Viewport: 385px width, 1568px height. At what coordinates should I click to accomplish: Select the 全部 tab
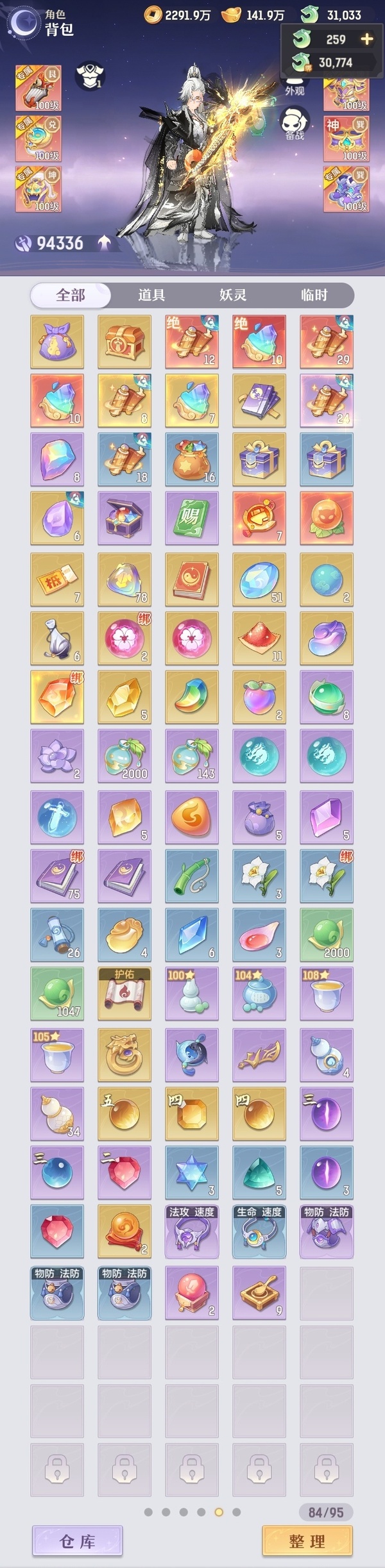click(71, 295)
